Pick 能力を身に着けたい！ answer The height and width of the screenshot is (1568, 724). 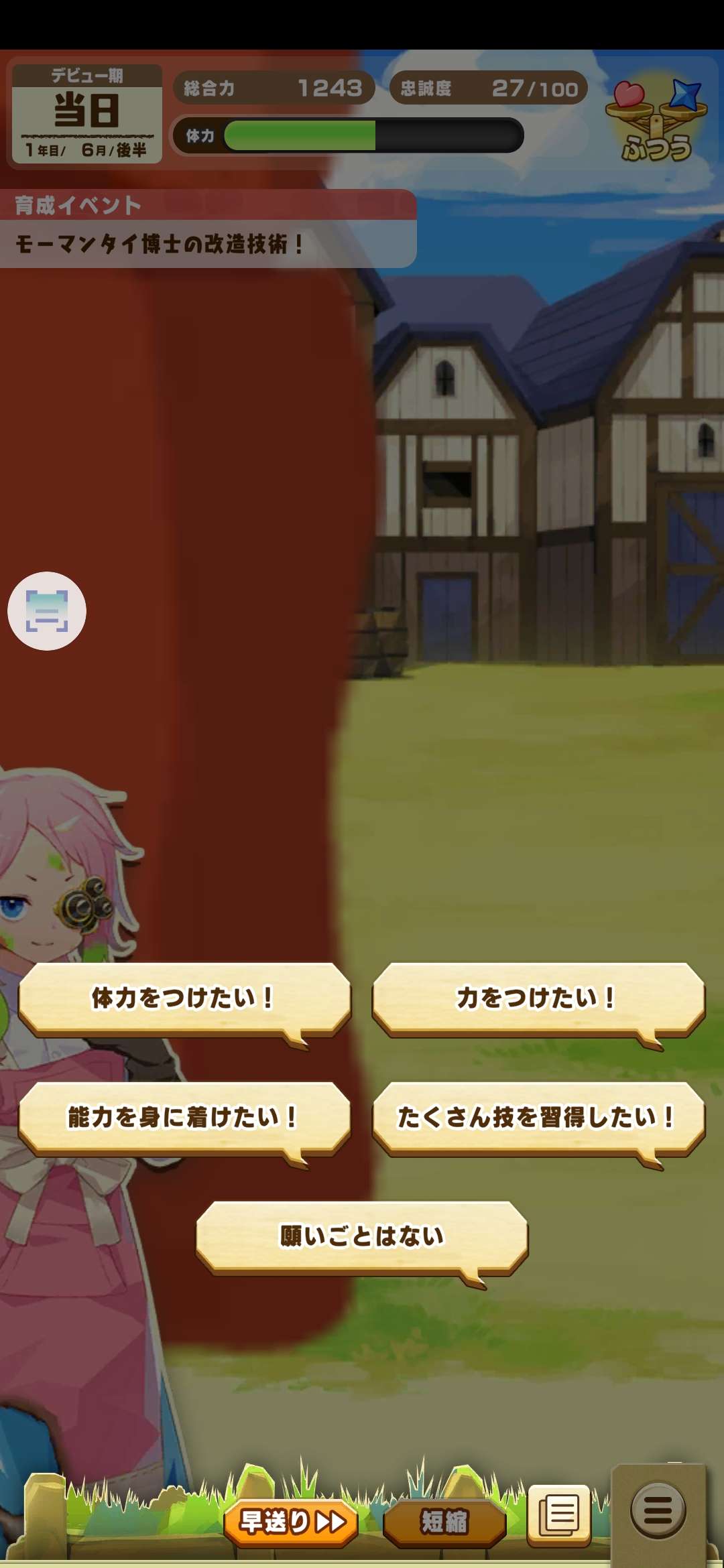pos(184,1117)
